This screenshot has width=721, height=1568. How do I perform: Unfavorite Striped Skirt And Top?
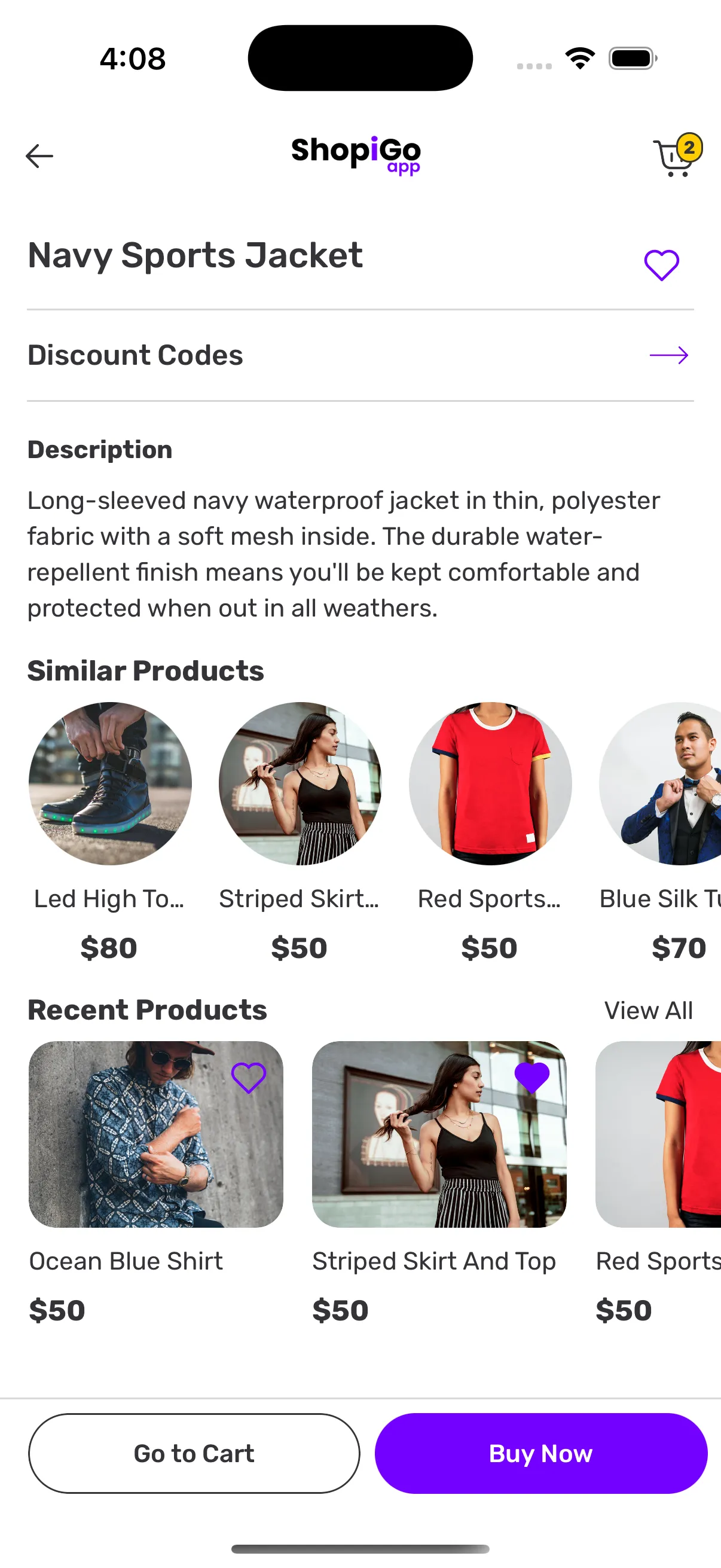(x=531, y=1078)
